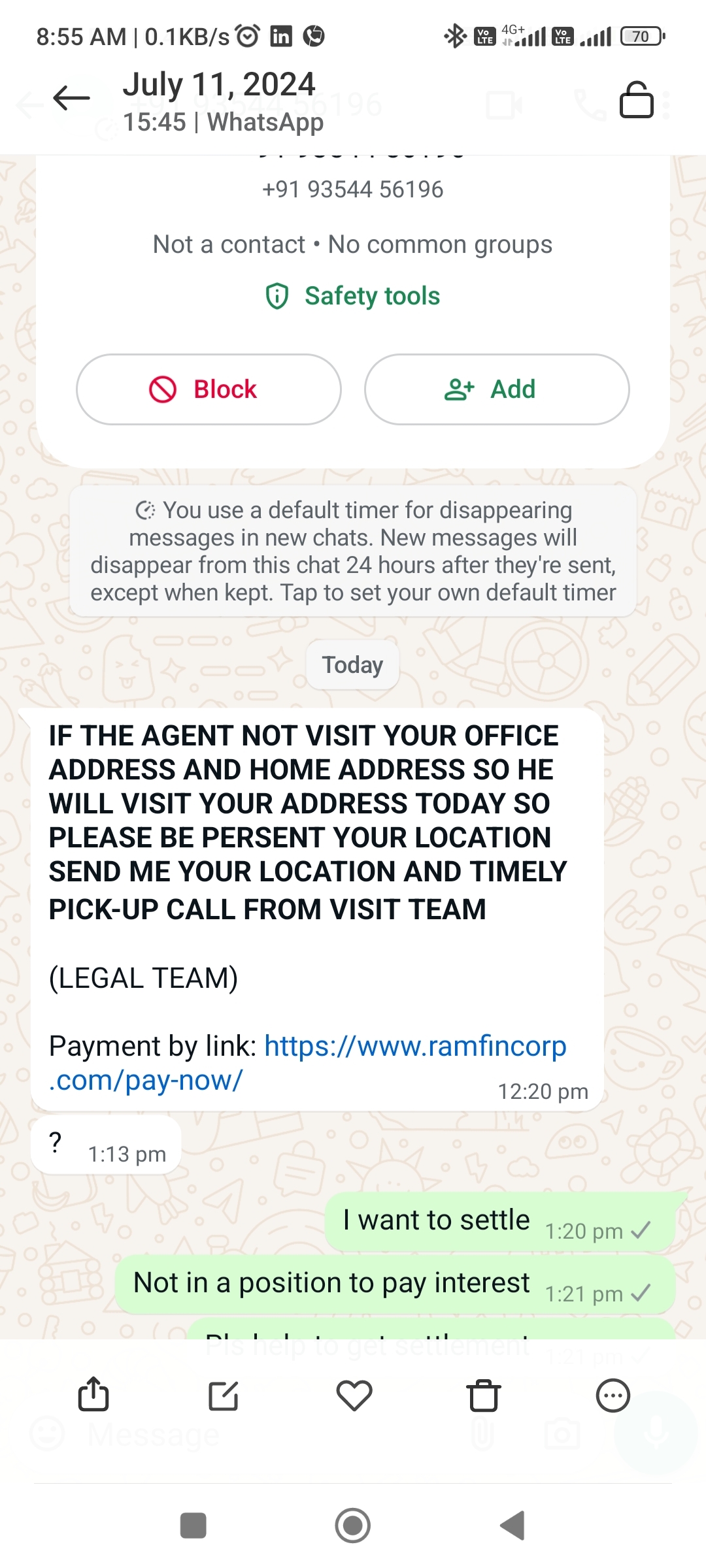
Task: Open the recent apps view
Action: tap(193, 1526)
